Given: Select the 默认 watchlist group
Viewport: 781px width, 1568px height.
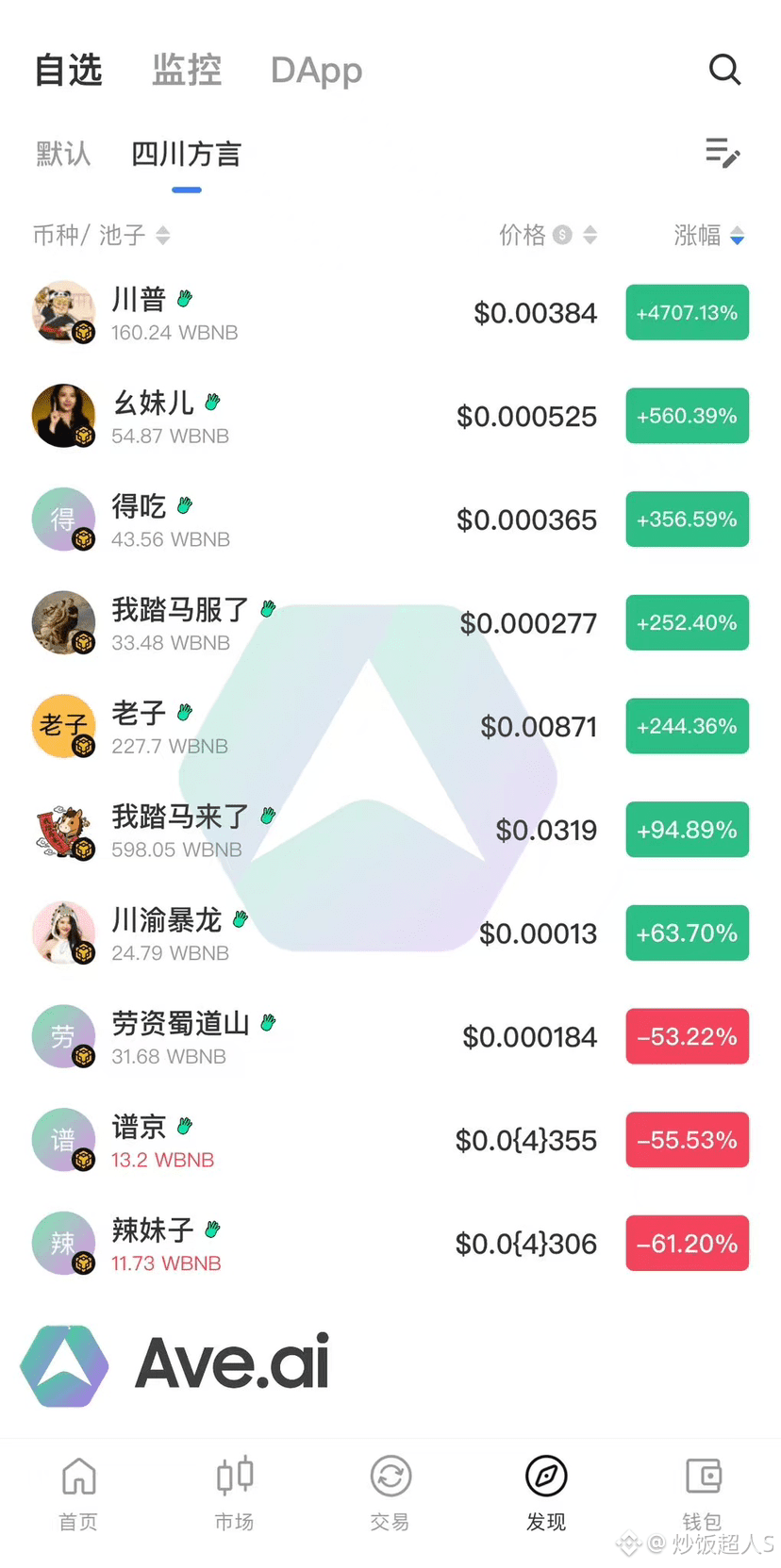Looking at the screenshot, I should tap(63, 154).
